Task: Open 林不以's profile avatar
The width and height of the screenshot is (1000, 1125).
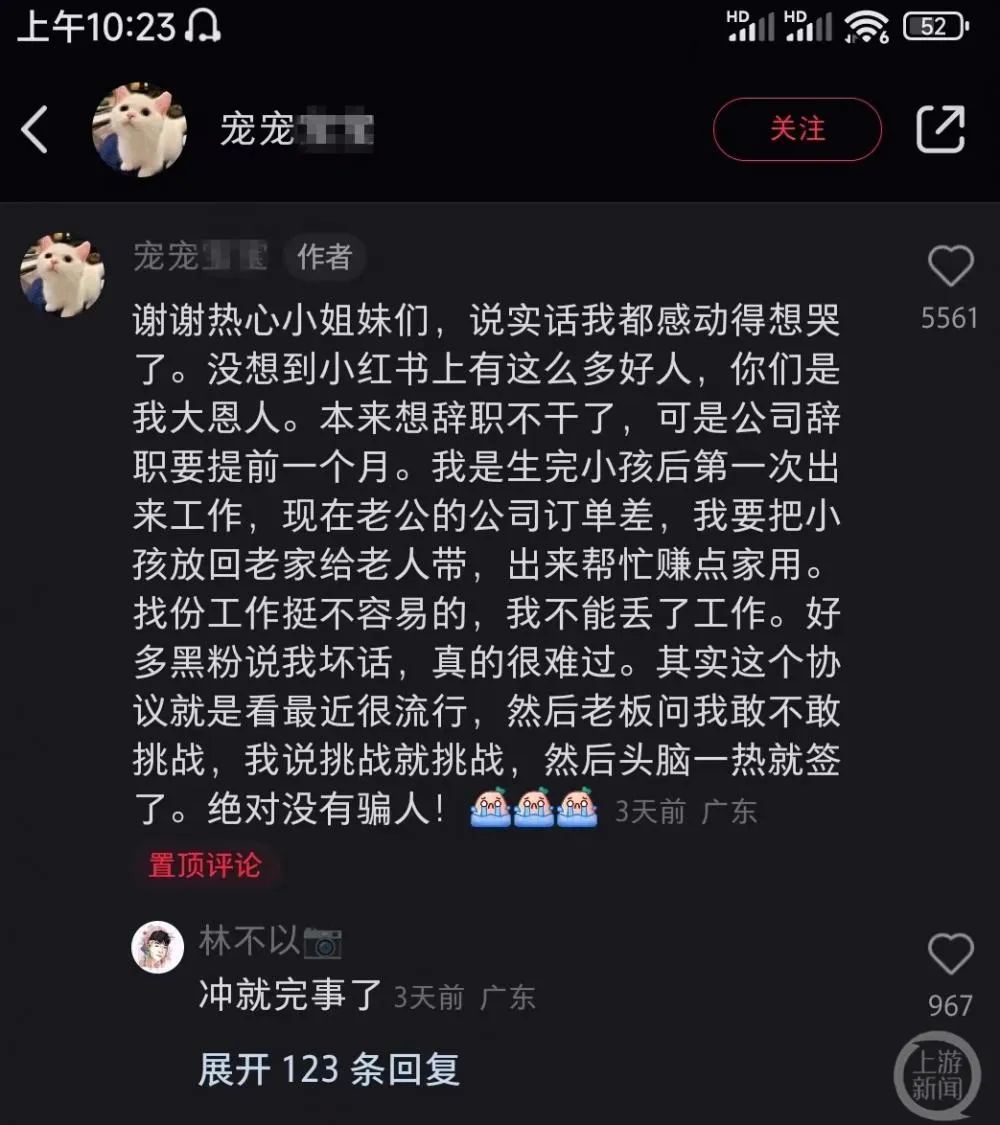Action: (x=158, y=947)
